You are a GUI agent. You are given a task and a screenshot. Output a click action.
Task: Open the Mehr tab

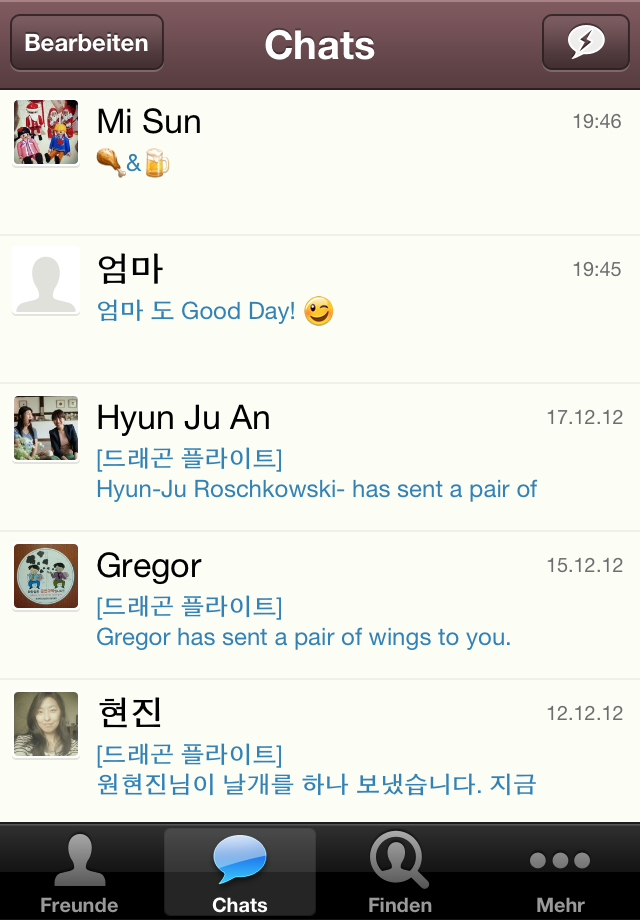[560, 872]
